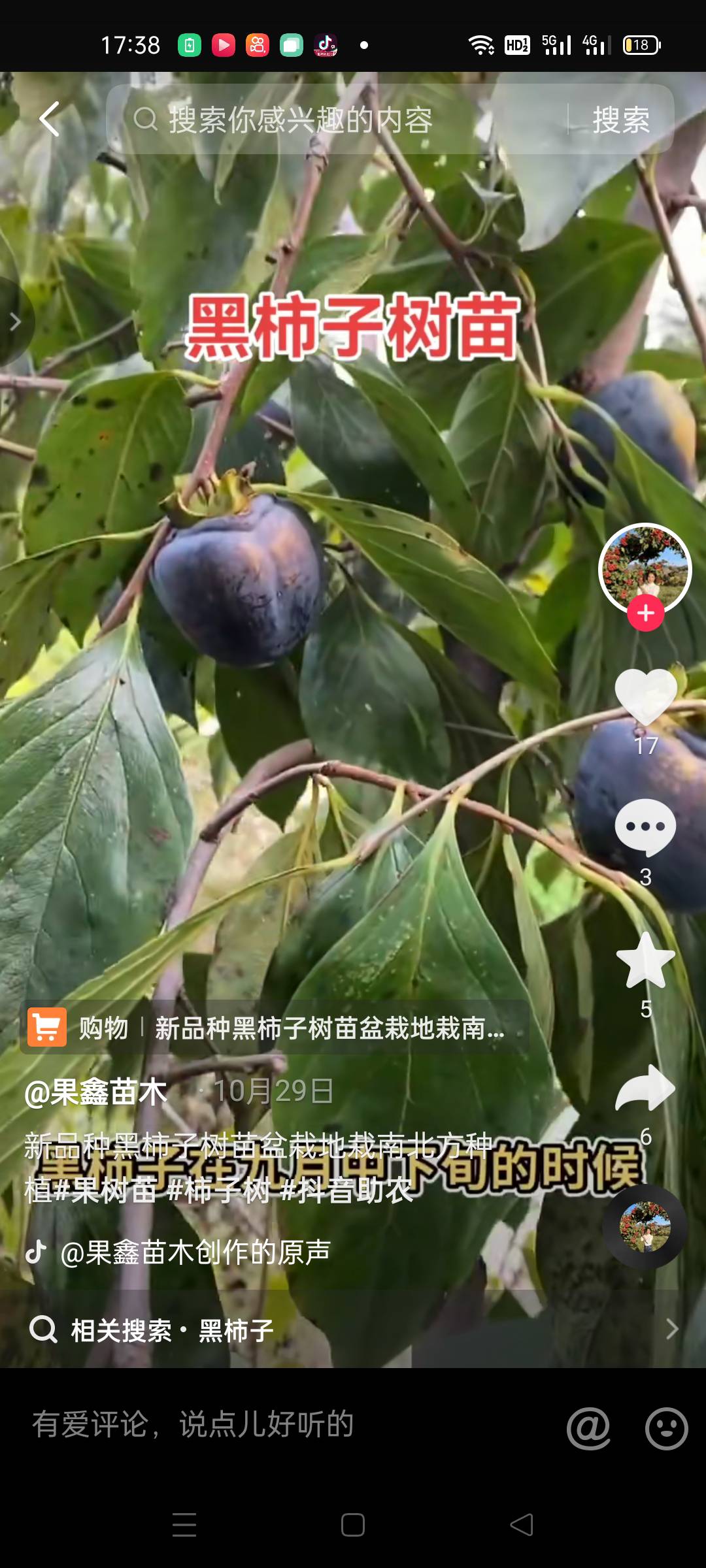Tap the comment field 有爱评论

click(193, 1424)
